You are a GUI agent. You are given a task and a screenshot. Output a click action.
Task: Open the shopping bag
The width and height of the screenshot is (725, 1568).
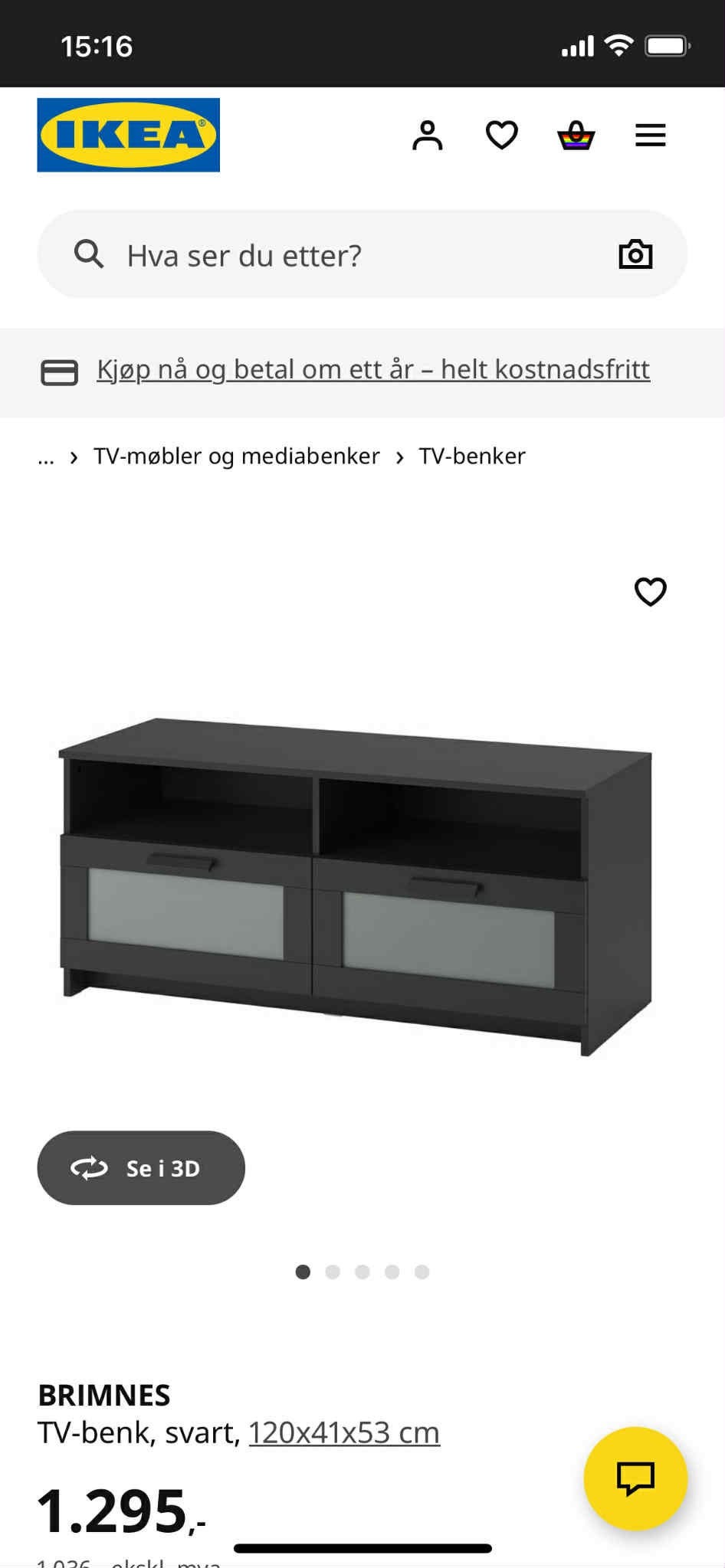577,135
